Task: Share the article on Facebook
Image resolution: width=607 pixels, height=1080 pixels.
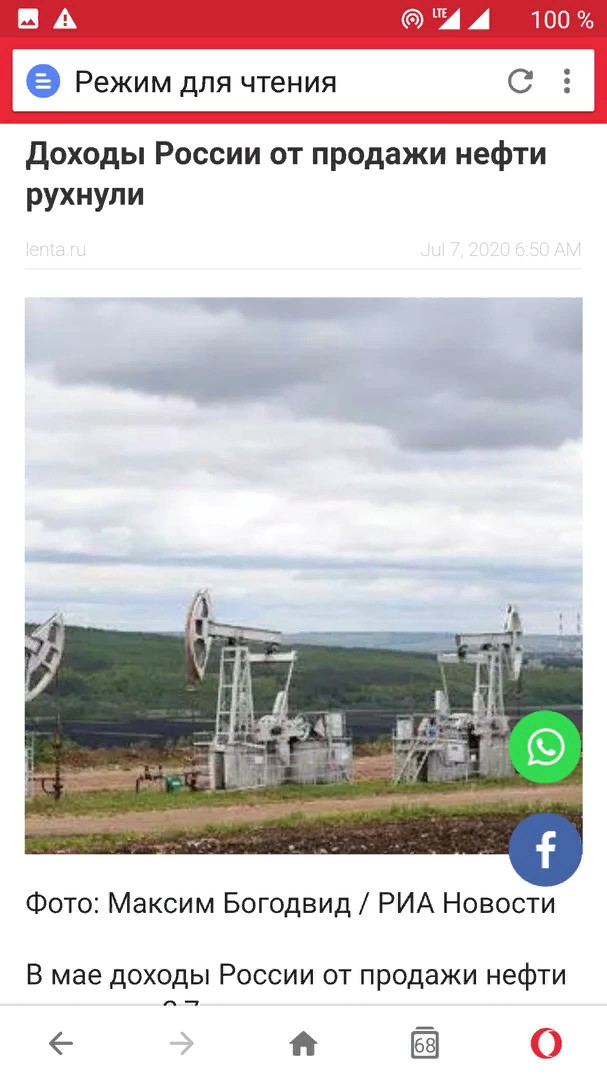Action: (545, 850)
